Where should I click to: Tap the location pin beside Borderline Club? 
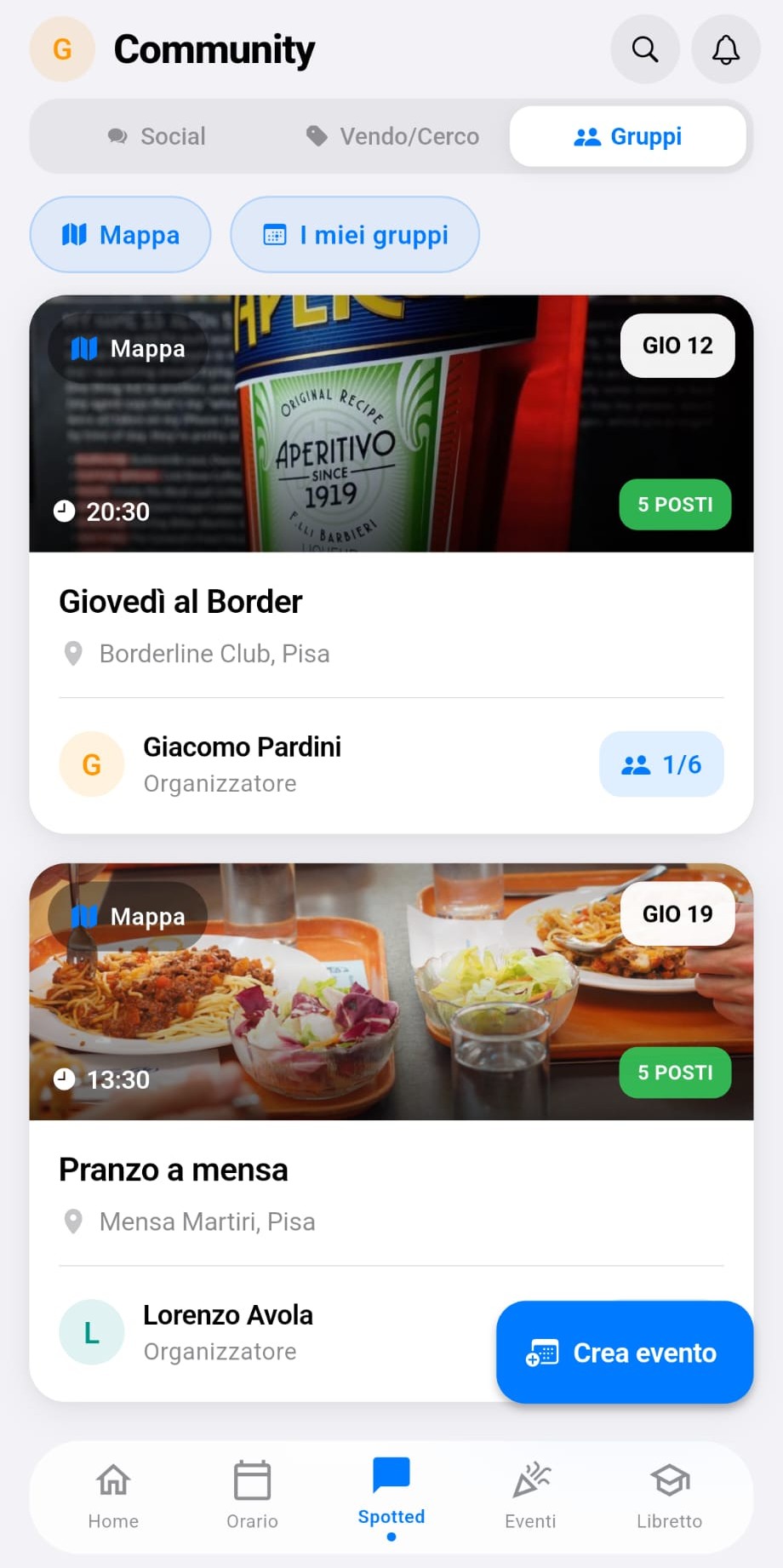[x=73, y=653]
